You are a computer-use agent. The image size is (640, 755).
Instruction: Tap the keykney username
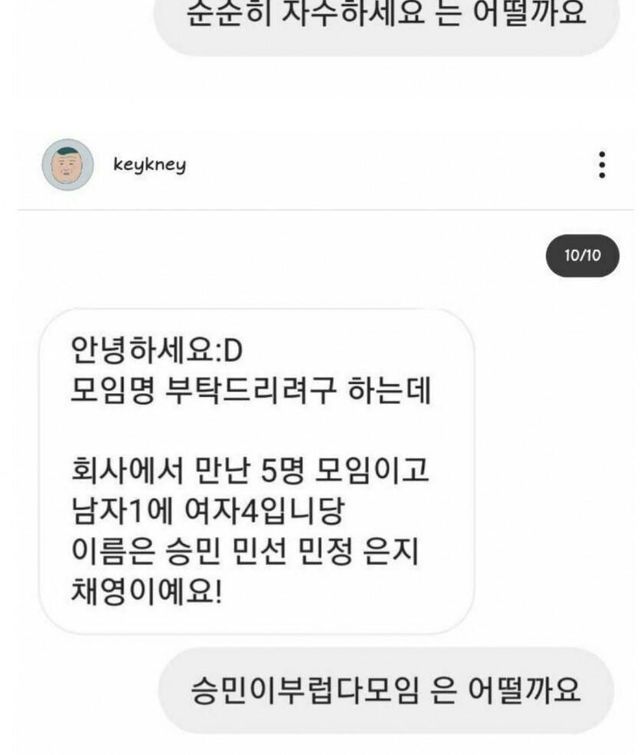(x=150, y=165)
